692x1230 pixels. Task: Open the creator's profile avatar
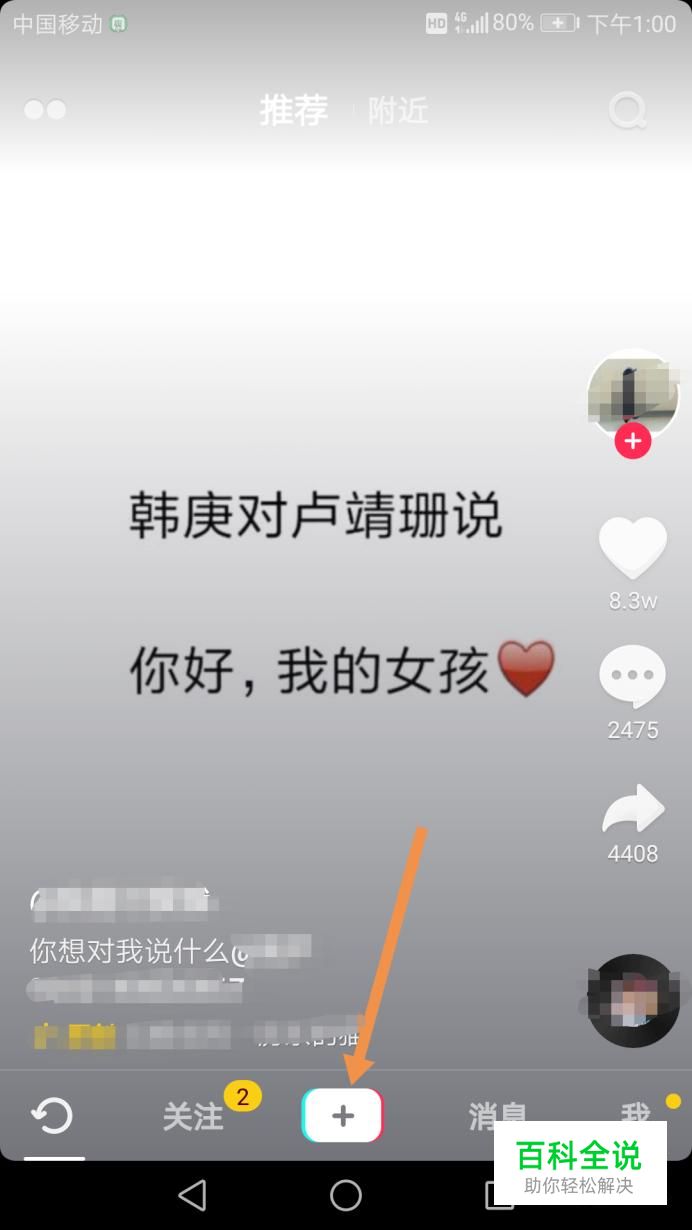point(632,392)
